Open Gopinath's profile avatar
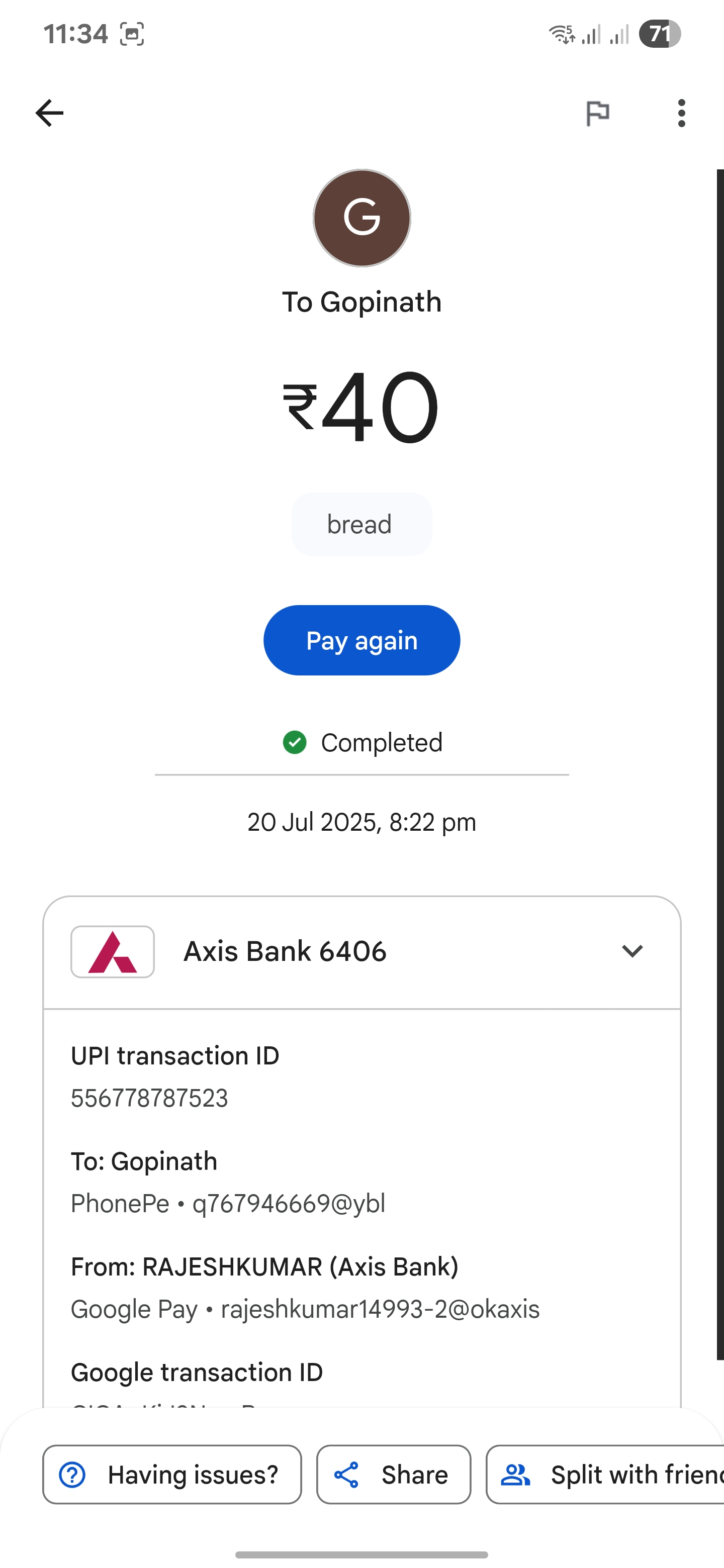Image resolution: width=724 pixels, height=1568 pixels. (361, 218)
